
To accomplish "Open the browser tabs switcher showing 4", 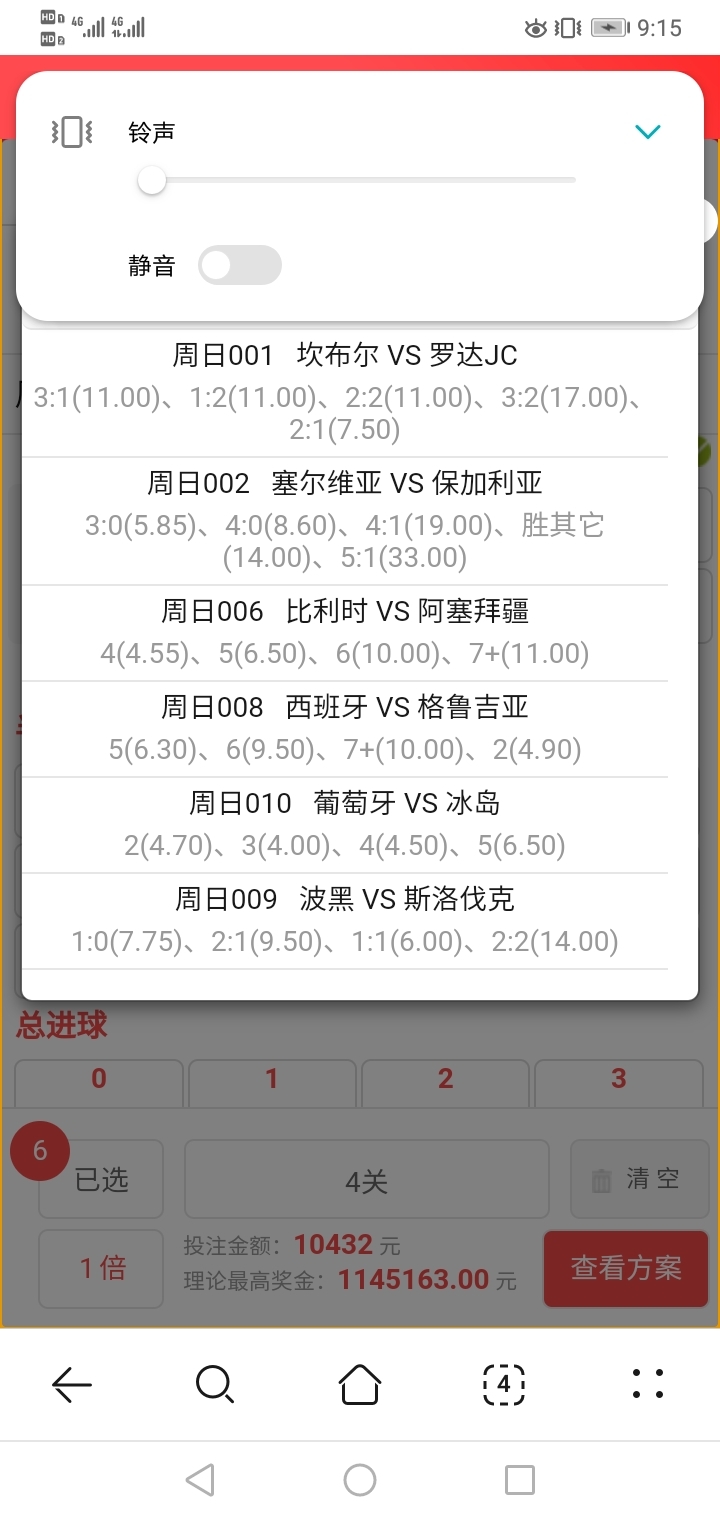I will (x=504, y=1385).
